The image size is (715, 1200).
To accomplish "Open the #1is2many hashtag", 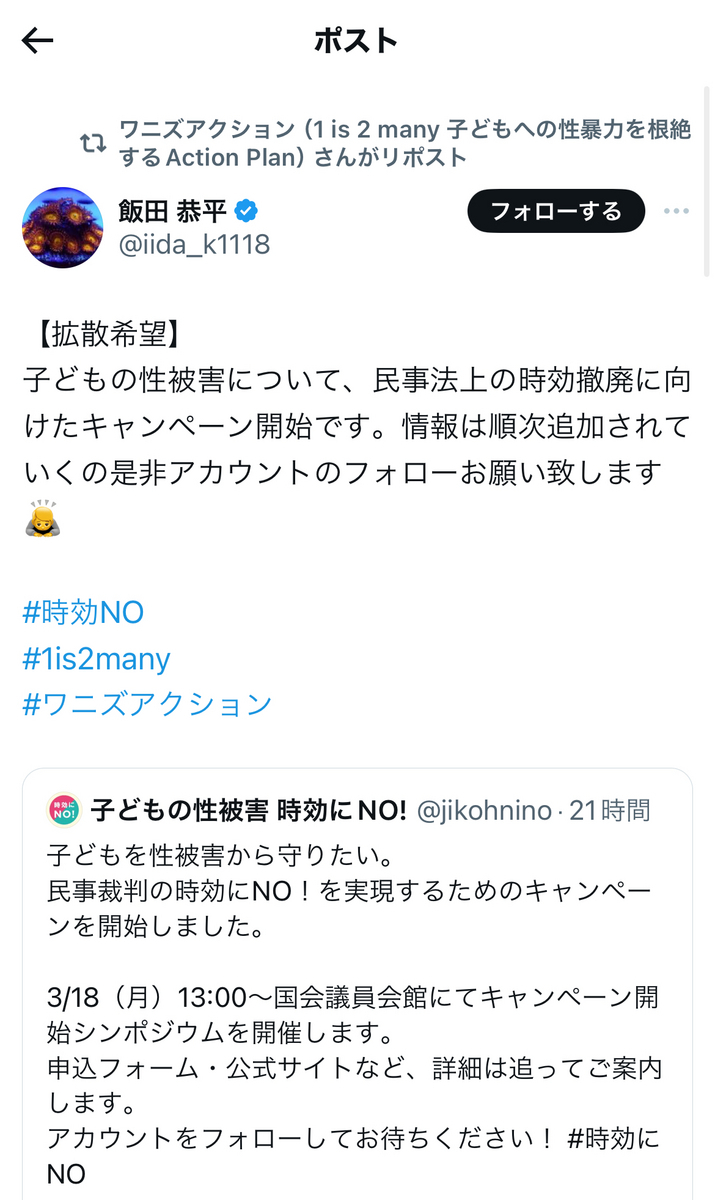I will (x=96, y=658).
